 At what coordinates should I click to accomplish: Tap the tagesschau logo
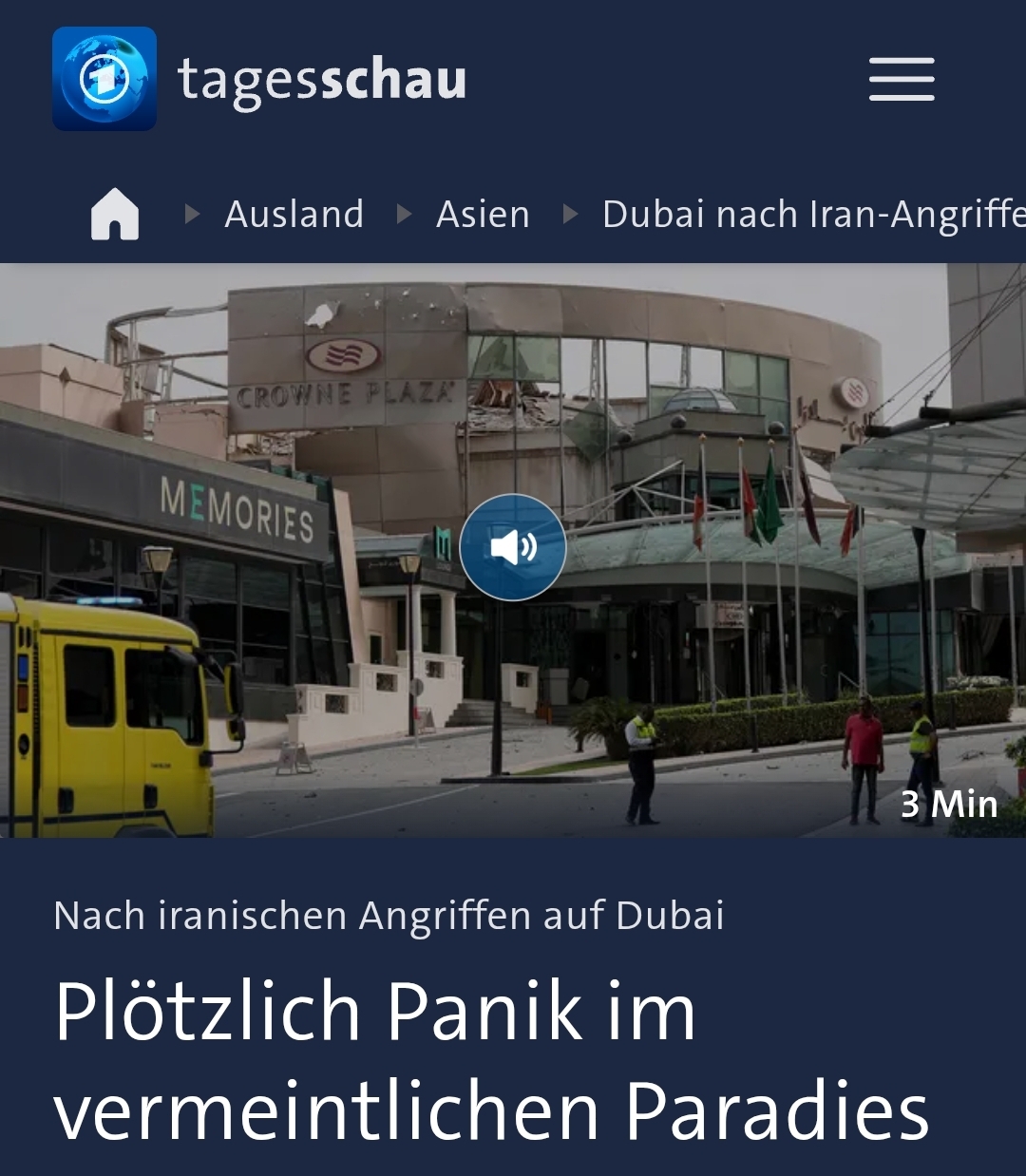click(x=259, y=79)
